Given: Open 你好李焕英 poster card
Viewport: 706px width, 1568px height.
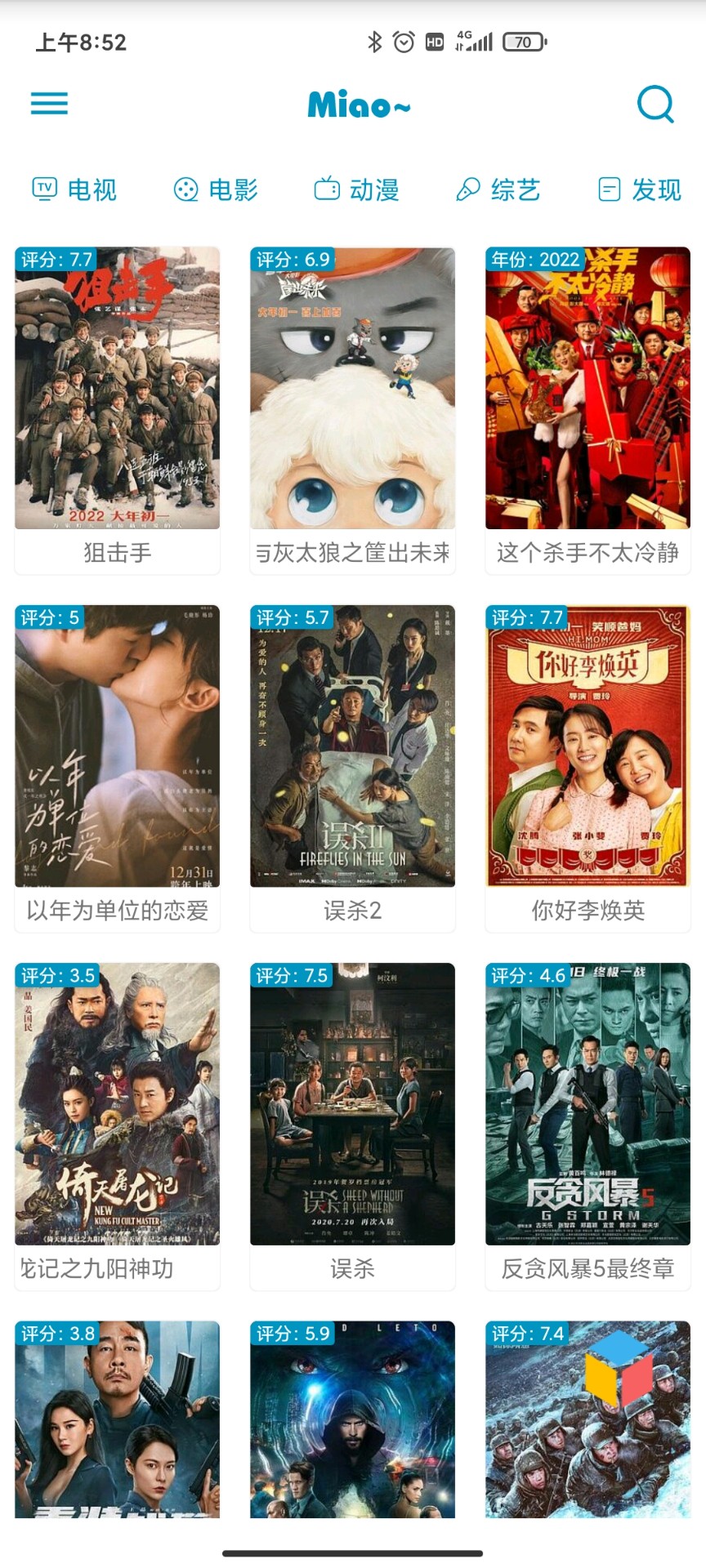Looking at the screenshot, I should (x=588, y=746).
